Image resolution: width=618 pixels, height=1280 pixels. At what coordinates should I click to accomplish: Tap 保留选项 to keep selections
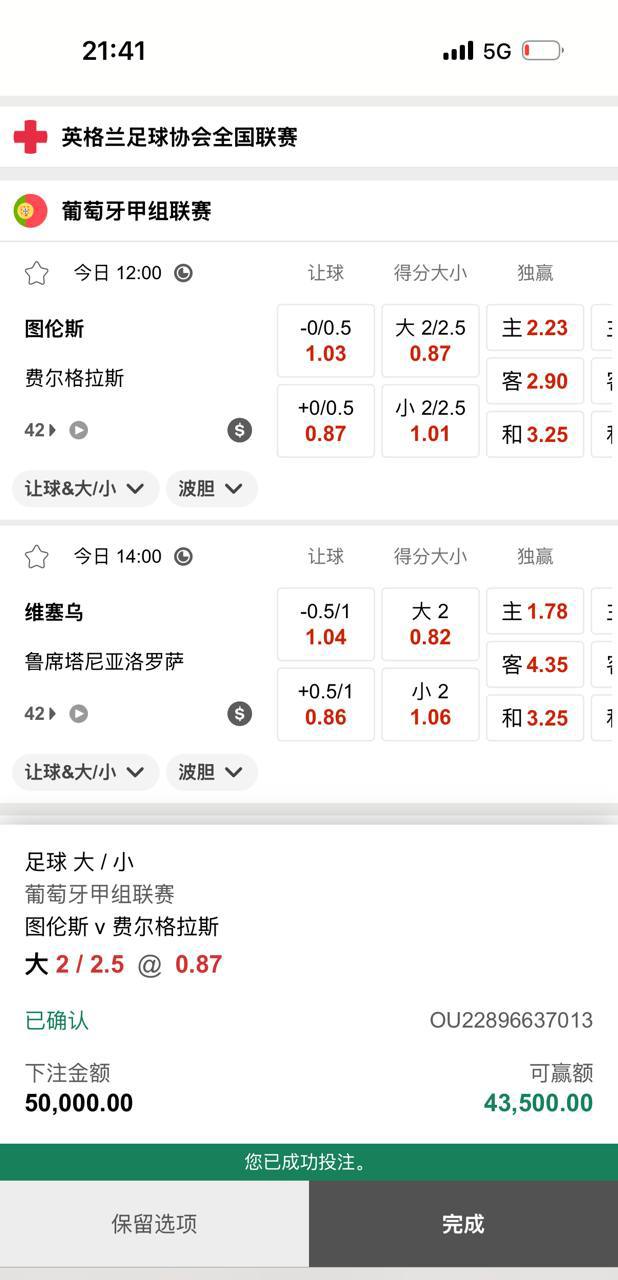click(x=154, y=1224)
